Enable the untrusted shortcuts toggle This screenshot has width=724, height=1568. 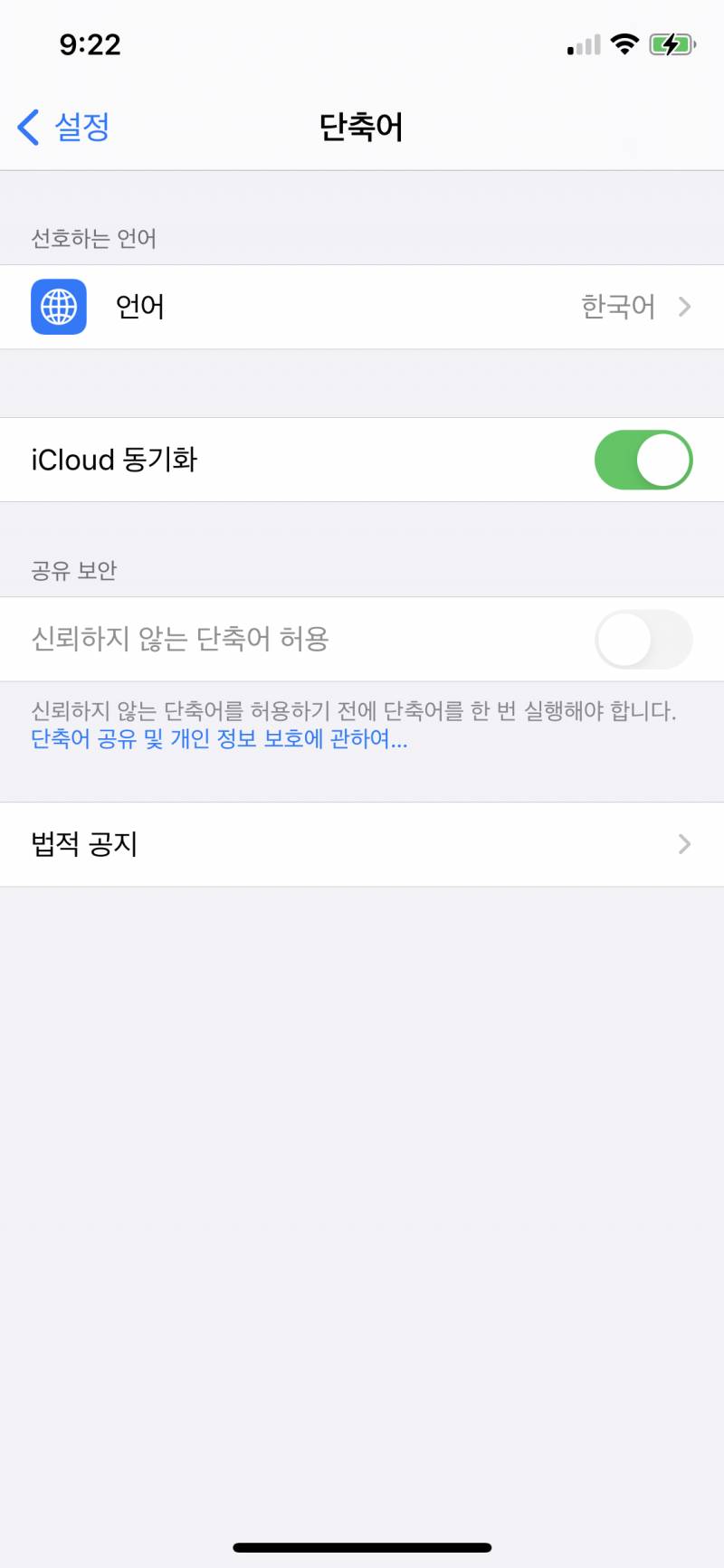point(643,639)
